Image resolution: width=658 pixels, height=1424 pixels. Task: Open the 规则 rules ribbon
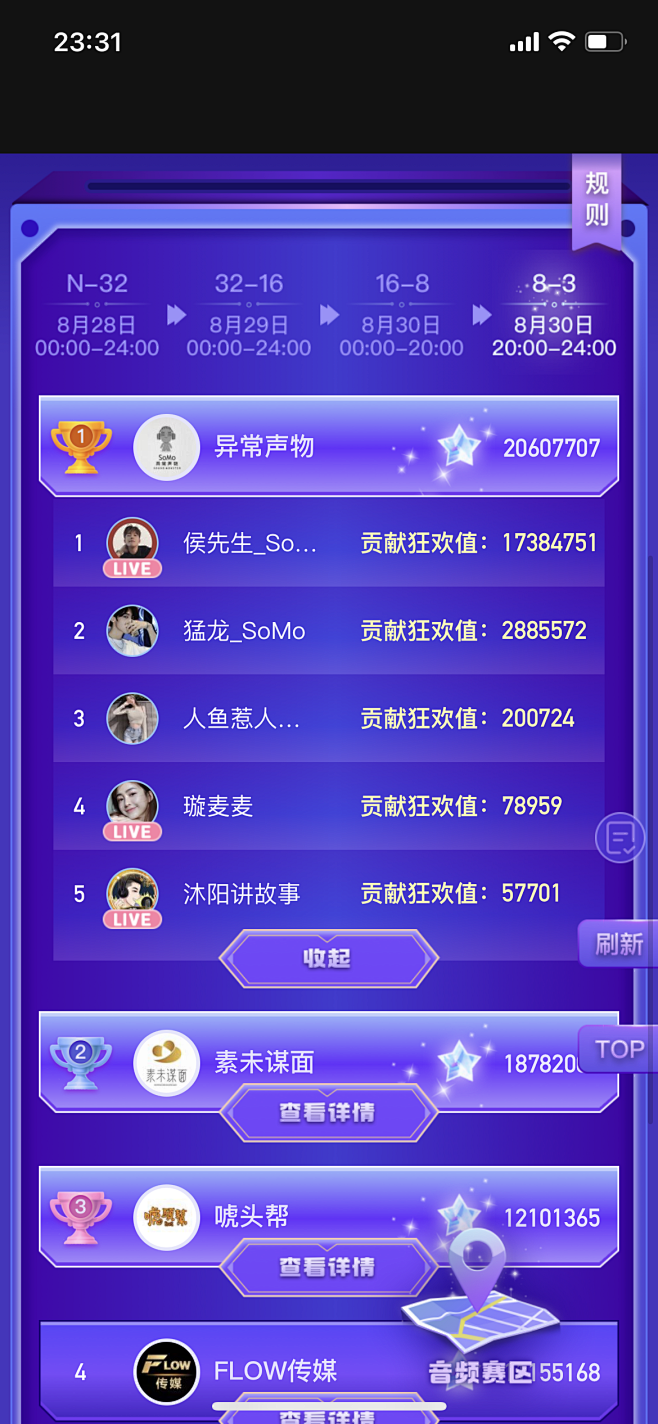coord(596,199)
